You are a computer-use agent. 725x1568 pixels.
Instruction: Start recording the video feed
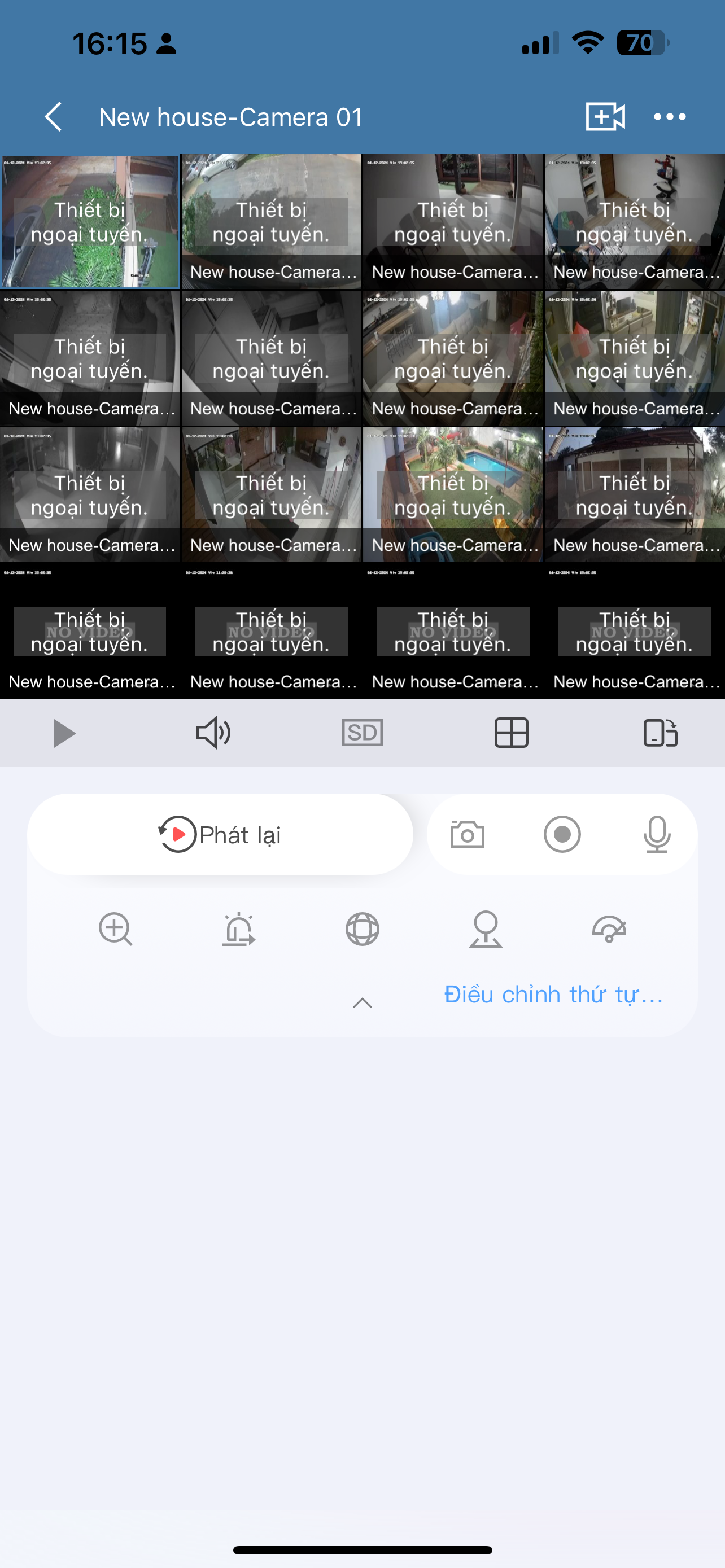(x=562, y=835)
